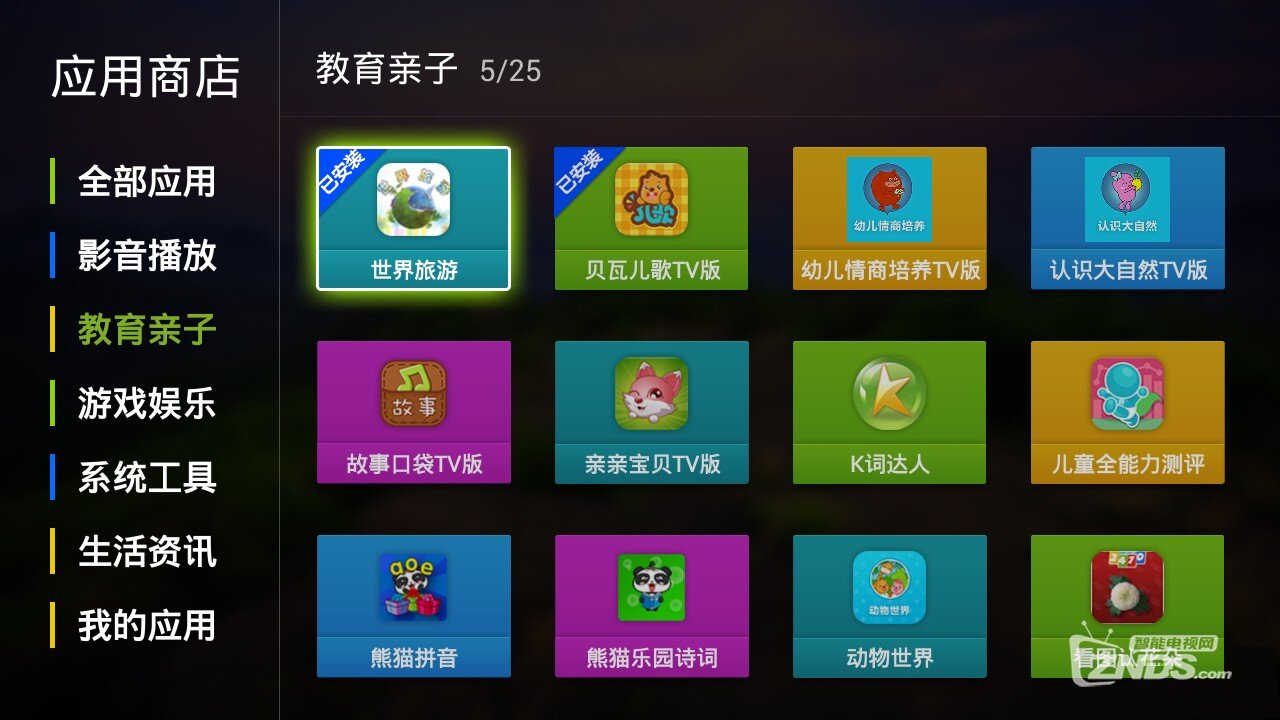Switch to the 生活资讯 category
Viewport: 1280px width, 720px height.
pyautogui.click(x=146, y=552)
